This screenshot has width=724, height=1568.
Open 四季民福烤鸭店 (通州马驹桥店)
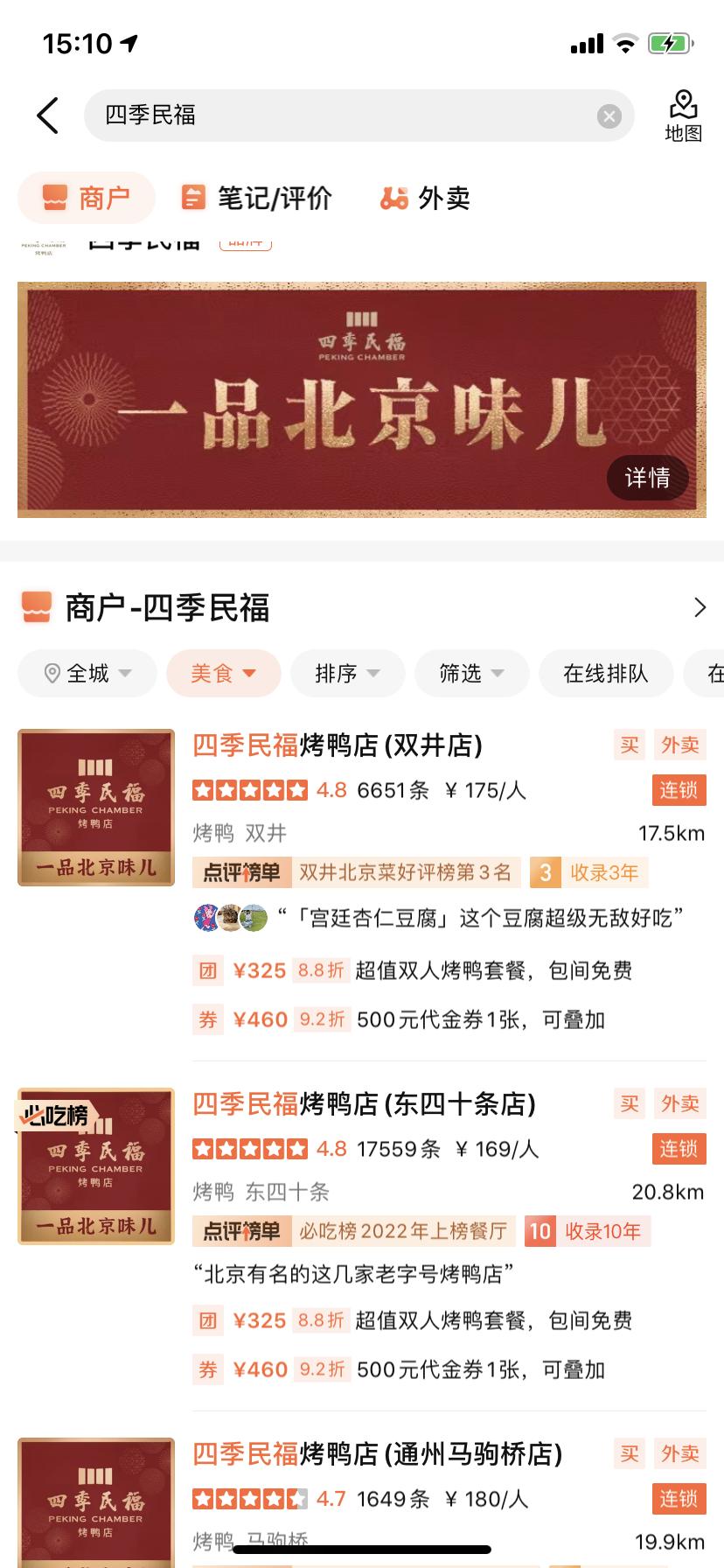377,1454
